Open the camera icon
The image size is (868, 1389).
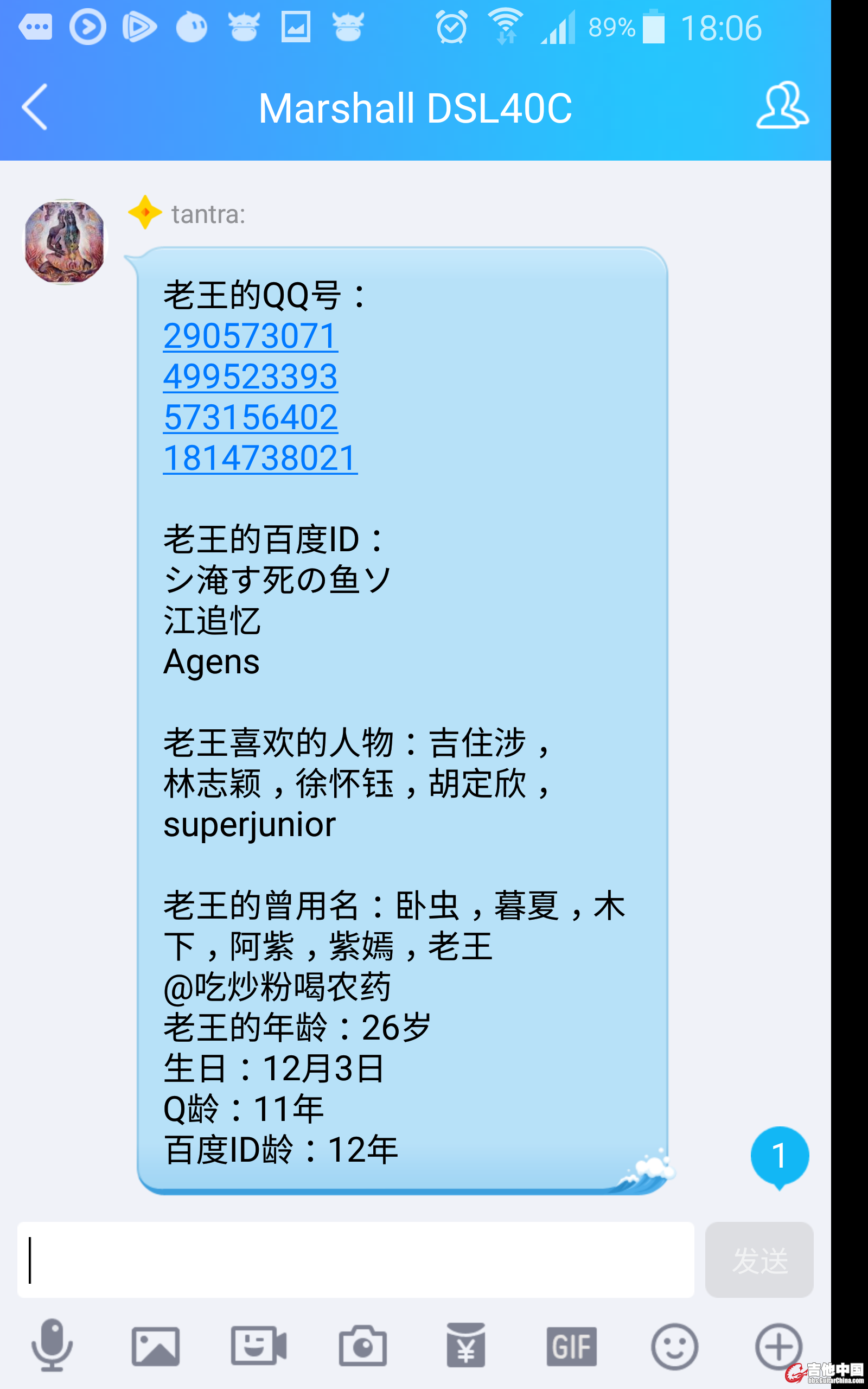(363, 1346)
